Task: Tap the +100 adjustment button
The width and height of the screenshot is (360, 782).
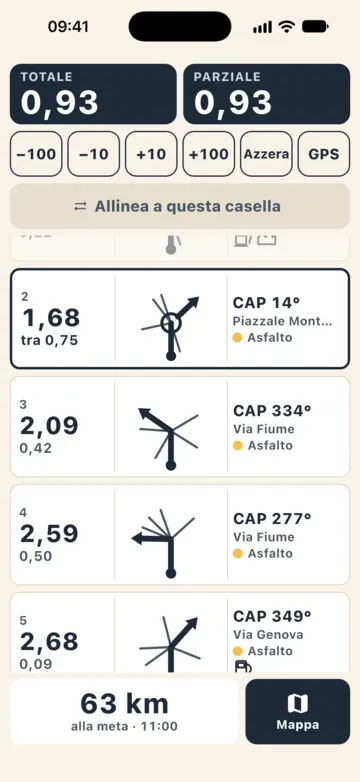Action: (x=209, y=154)
